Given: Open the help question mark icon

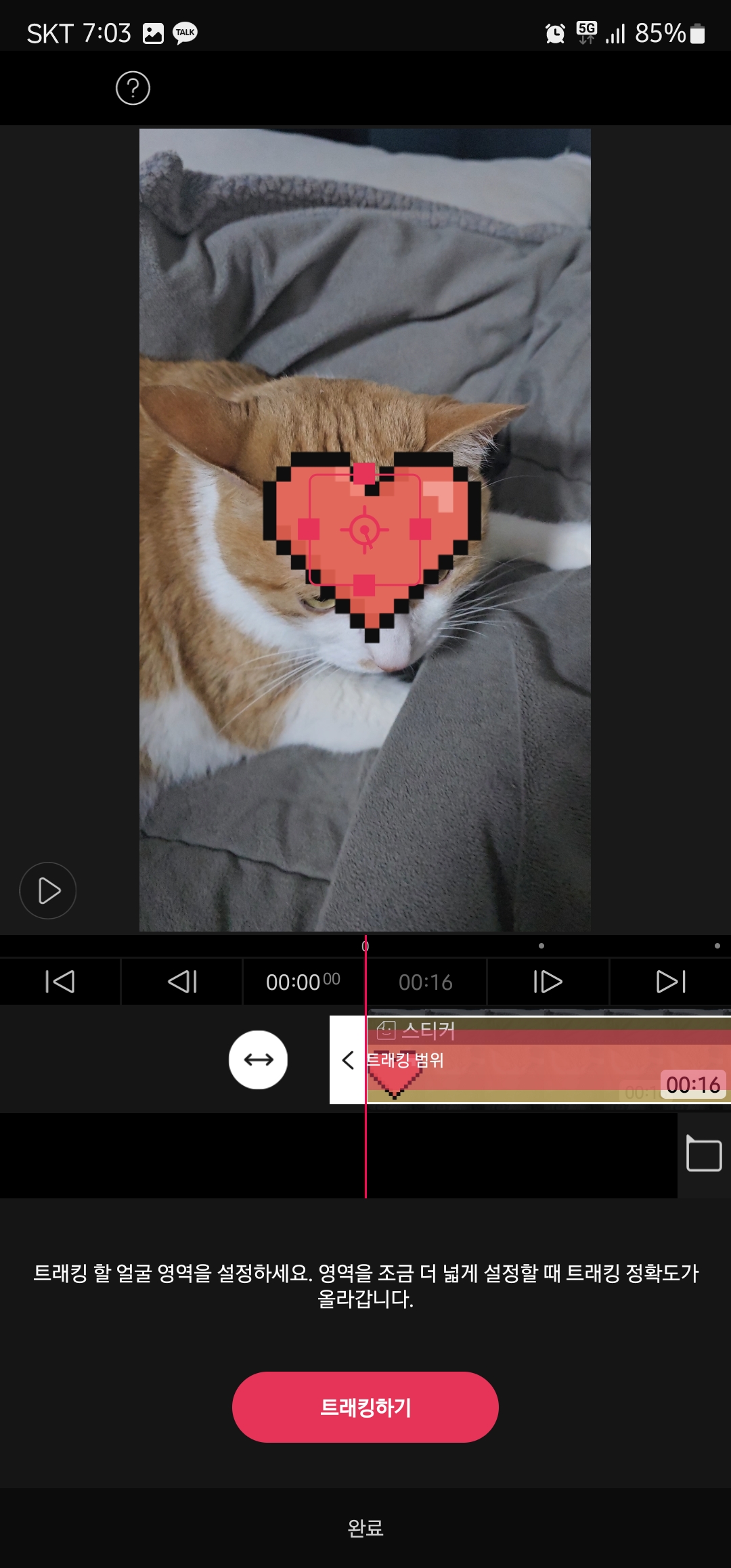Looking at the screenshot, I should click(133, 88).
